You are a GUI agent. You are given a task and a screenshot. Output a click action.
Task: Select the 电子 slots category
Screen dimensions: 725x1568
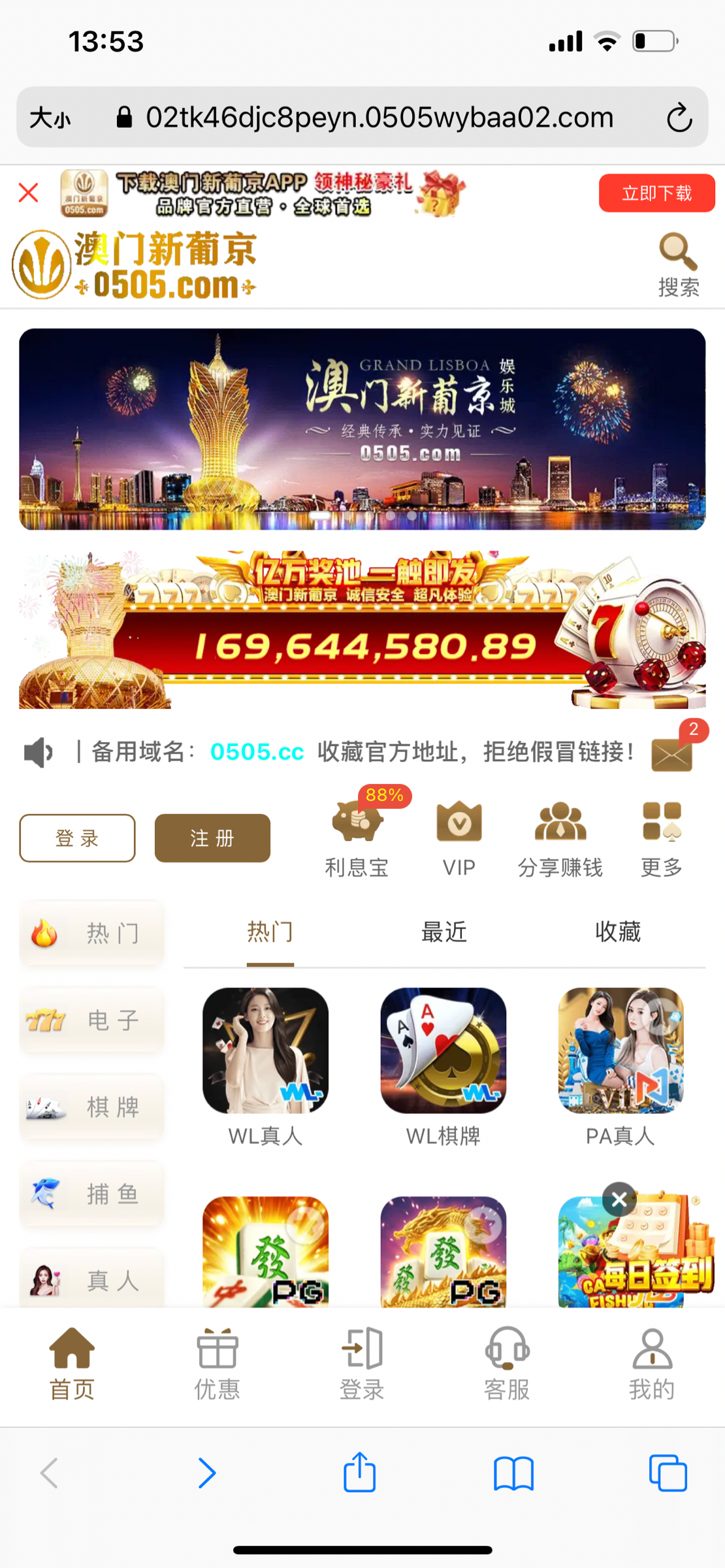(x=91, y=1020)
